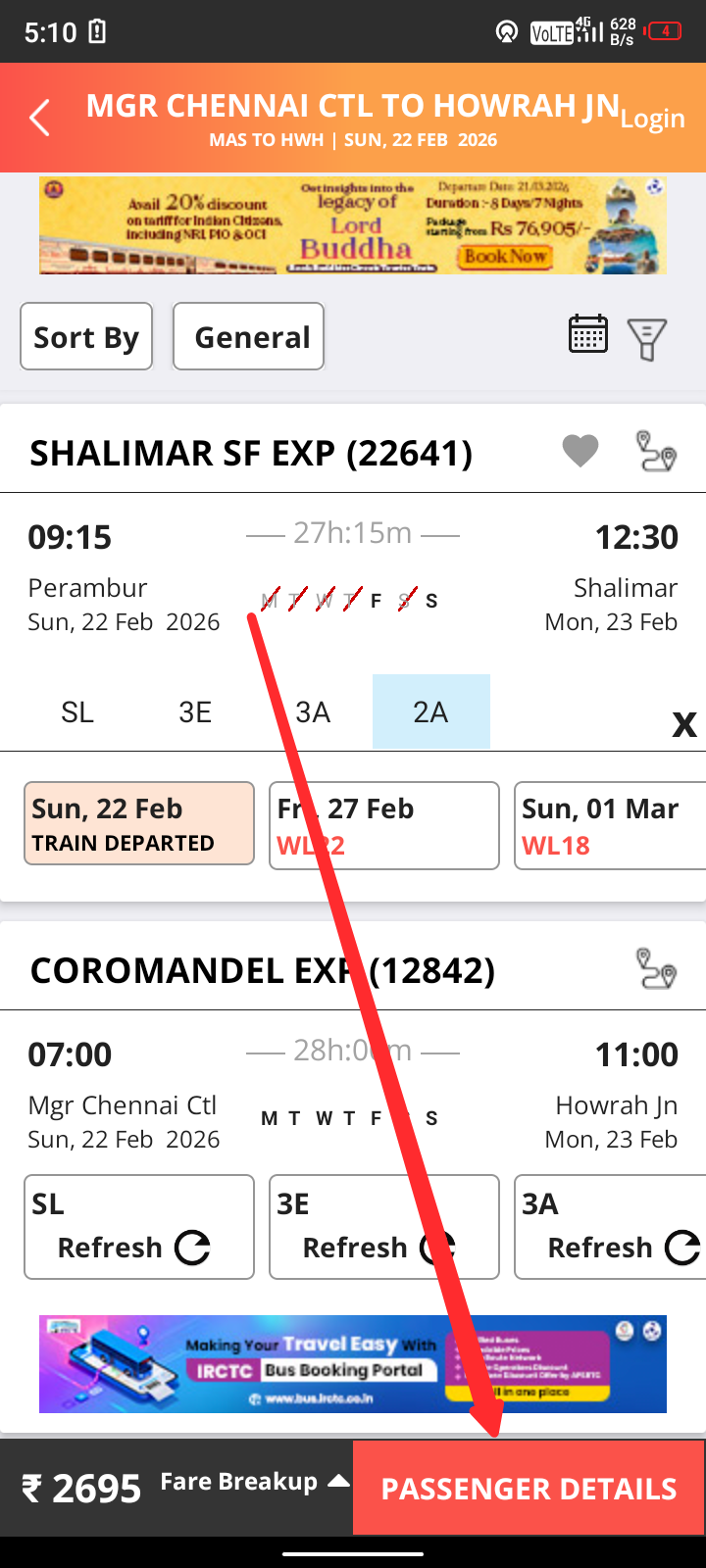Open the Lord Buddha tour banner
The height and width of the screenshot is (1568, 706).
tap(353, 225)
